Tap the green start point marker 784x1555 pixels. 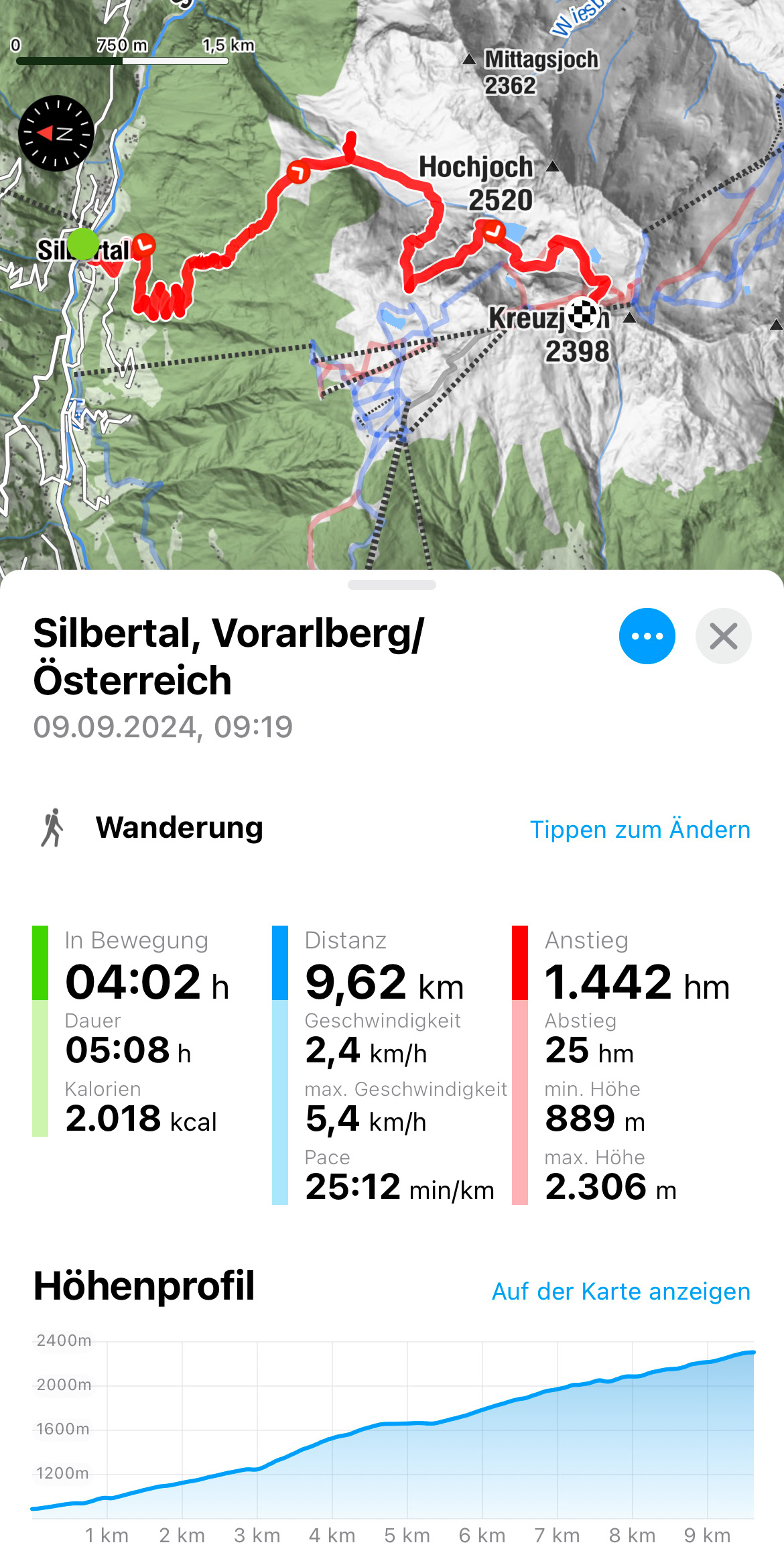click(x=83, y=244)
